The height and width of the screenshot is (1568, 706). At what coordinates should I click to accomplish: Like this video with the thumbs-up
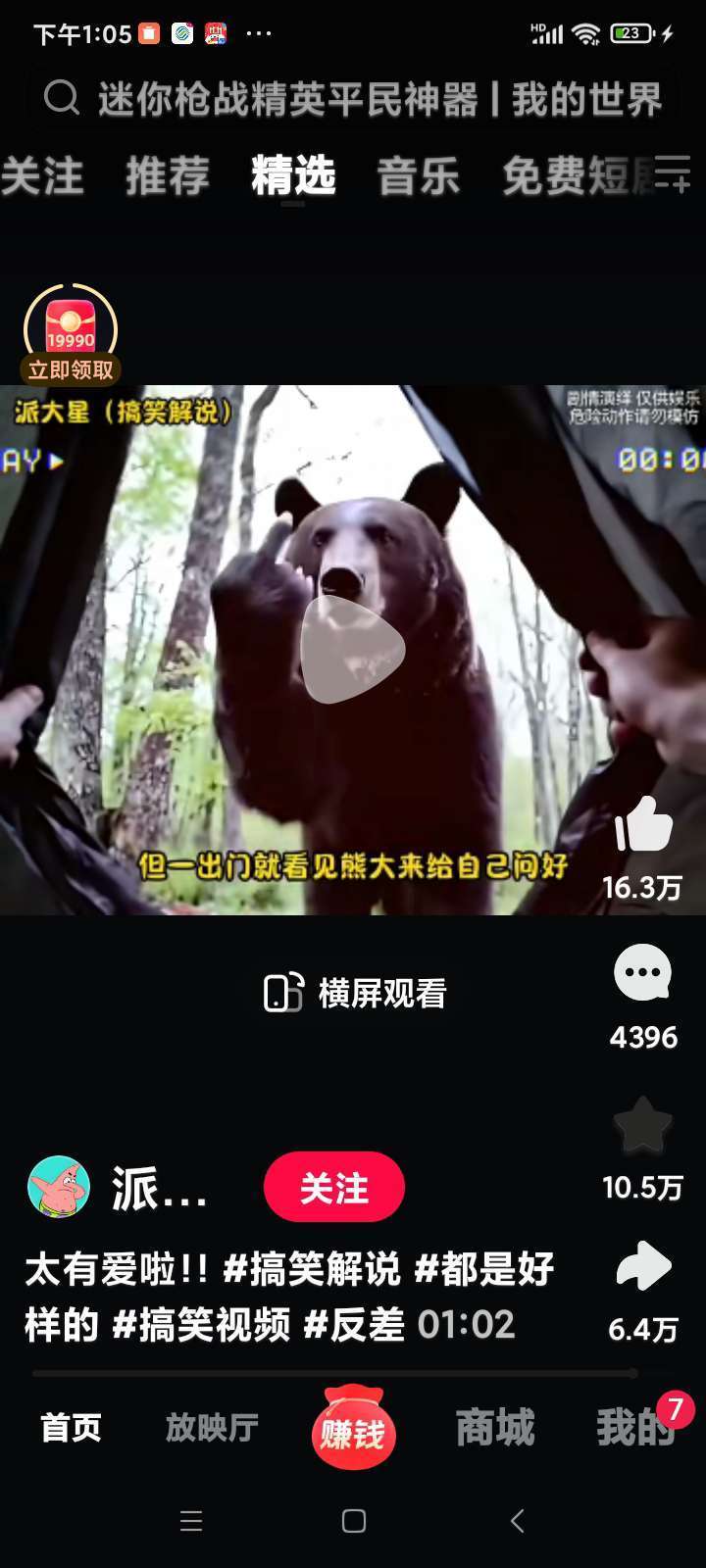(x=643, y=824)
